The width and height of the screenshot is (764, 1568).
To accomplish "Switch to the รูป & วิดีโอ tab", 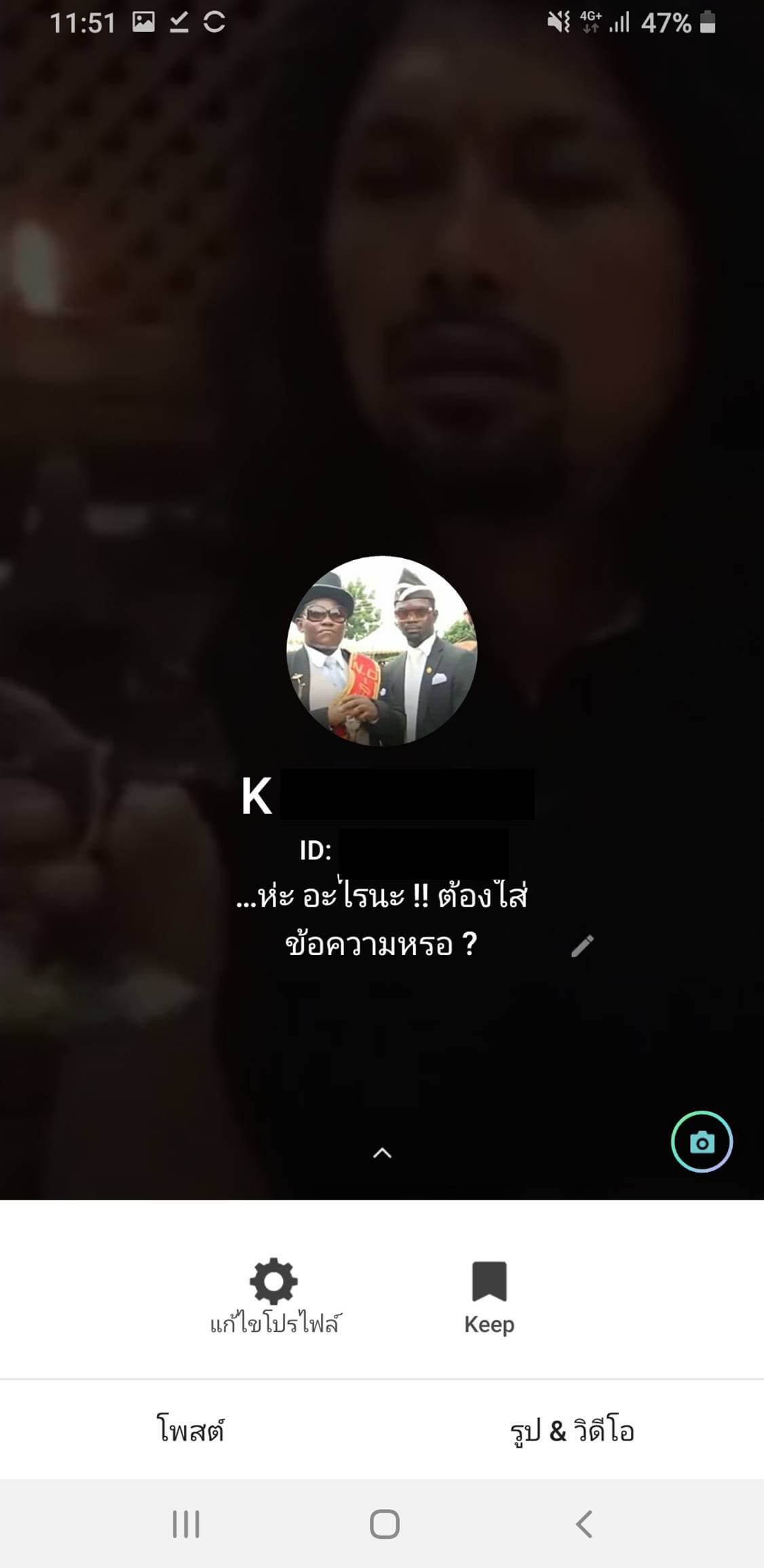I will point(573,1430).
